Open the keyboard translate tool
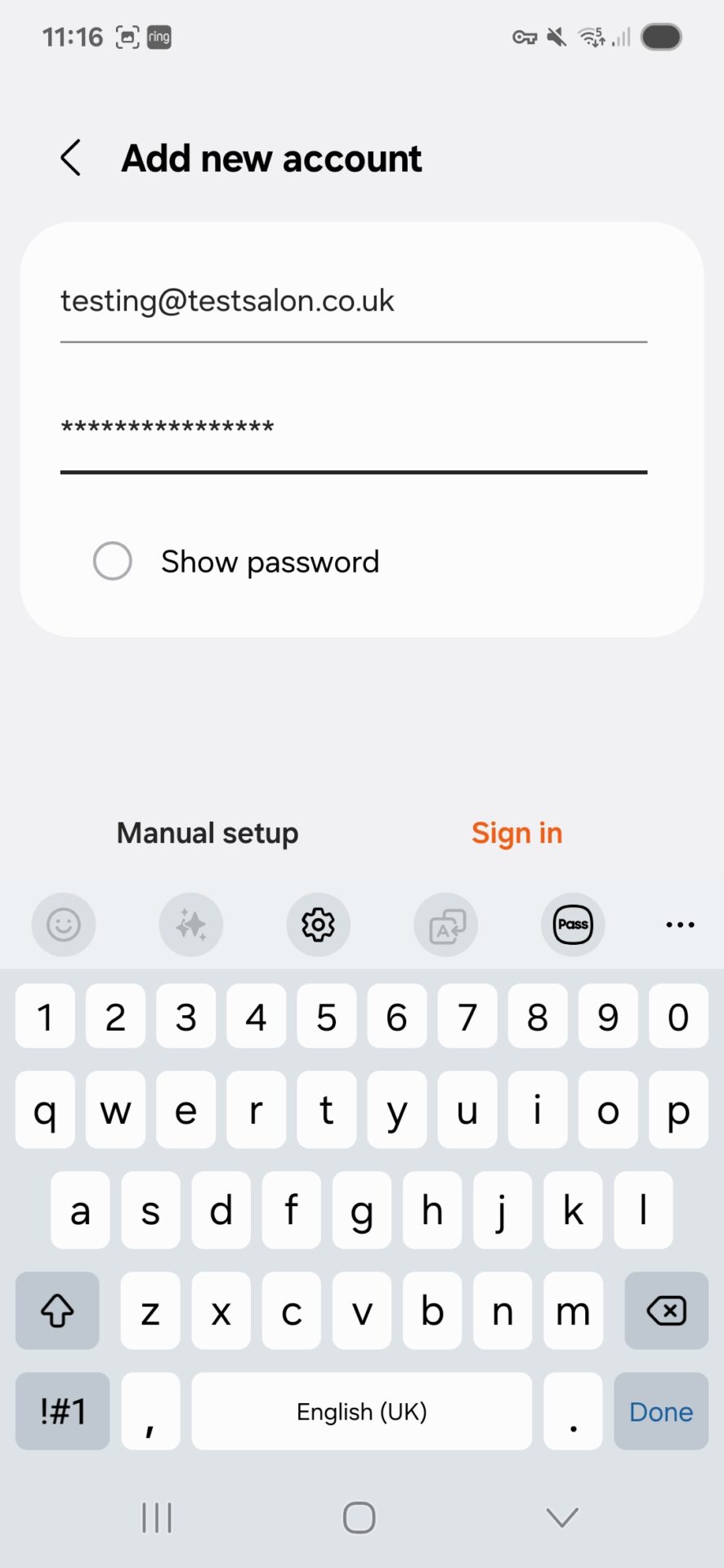The height and width of the screenshot is (1568, 724). click(446, 924)
